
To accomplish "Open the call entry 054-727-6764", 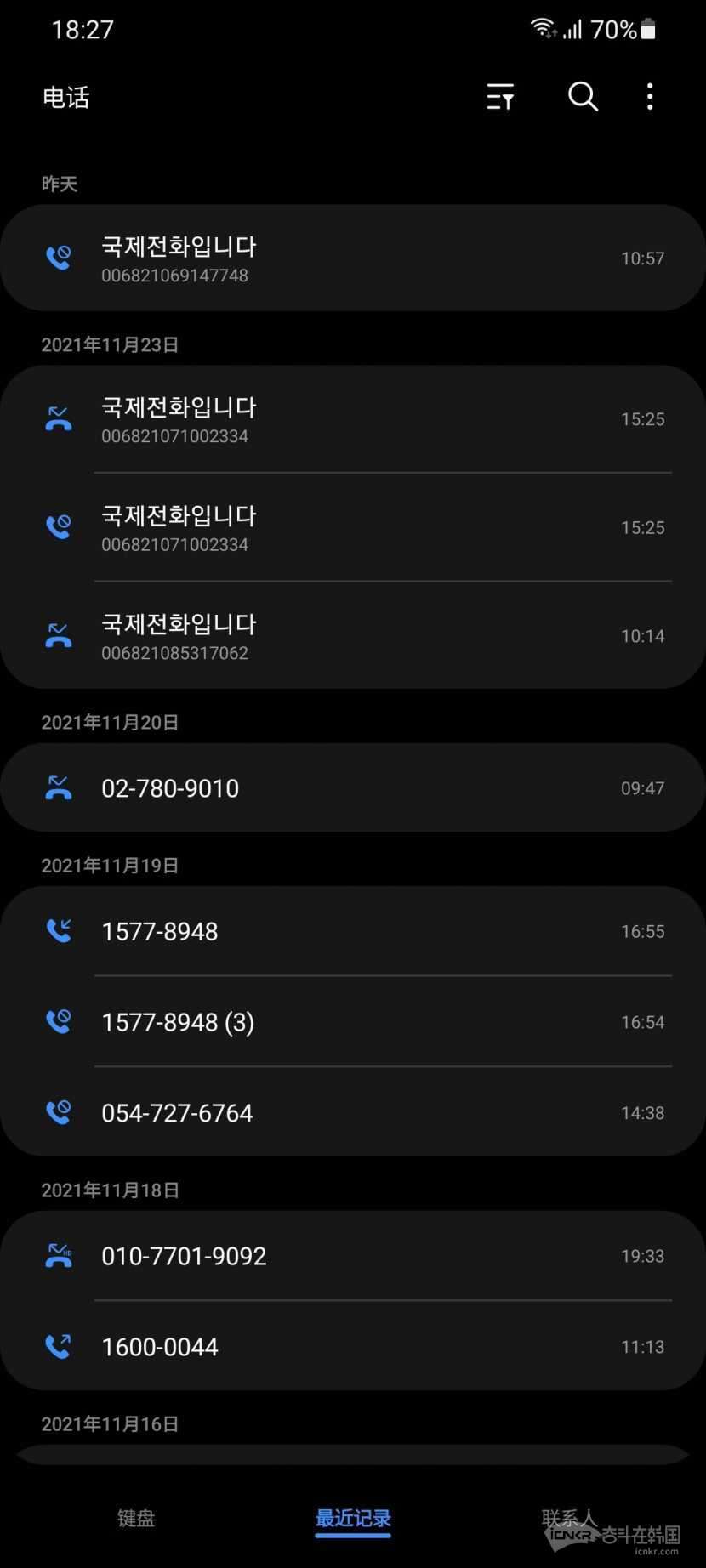I will (340, 1111).
